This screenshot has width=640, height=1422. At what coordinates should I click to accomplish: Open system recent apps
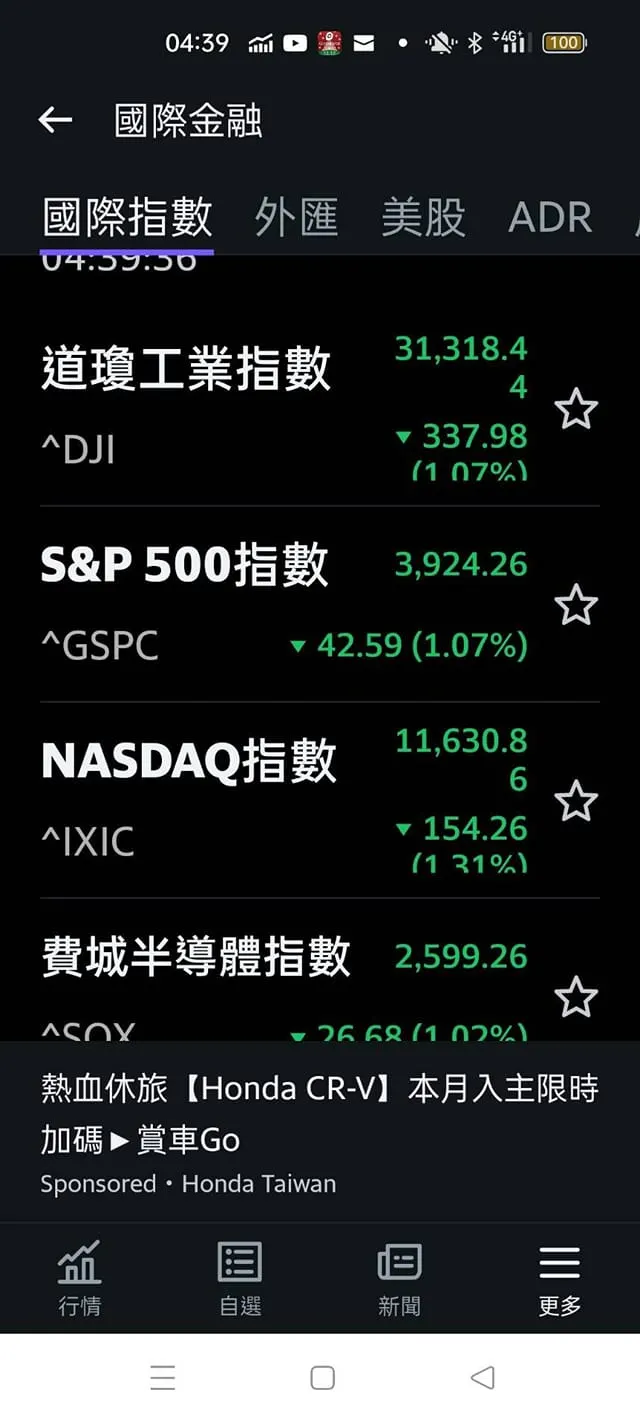pos(162,1378)
